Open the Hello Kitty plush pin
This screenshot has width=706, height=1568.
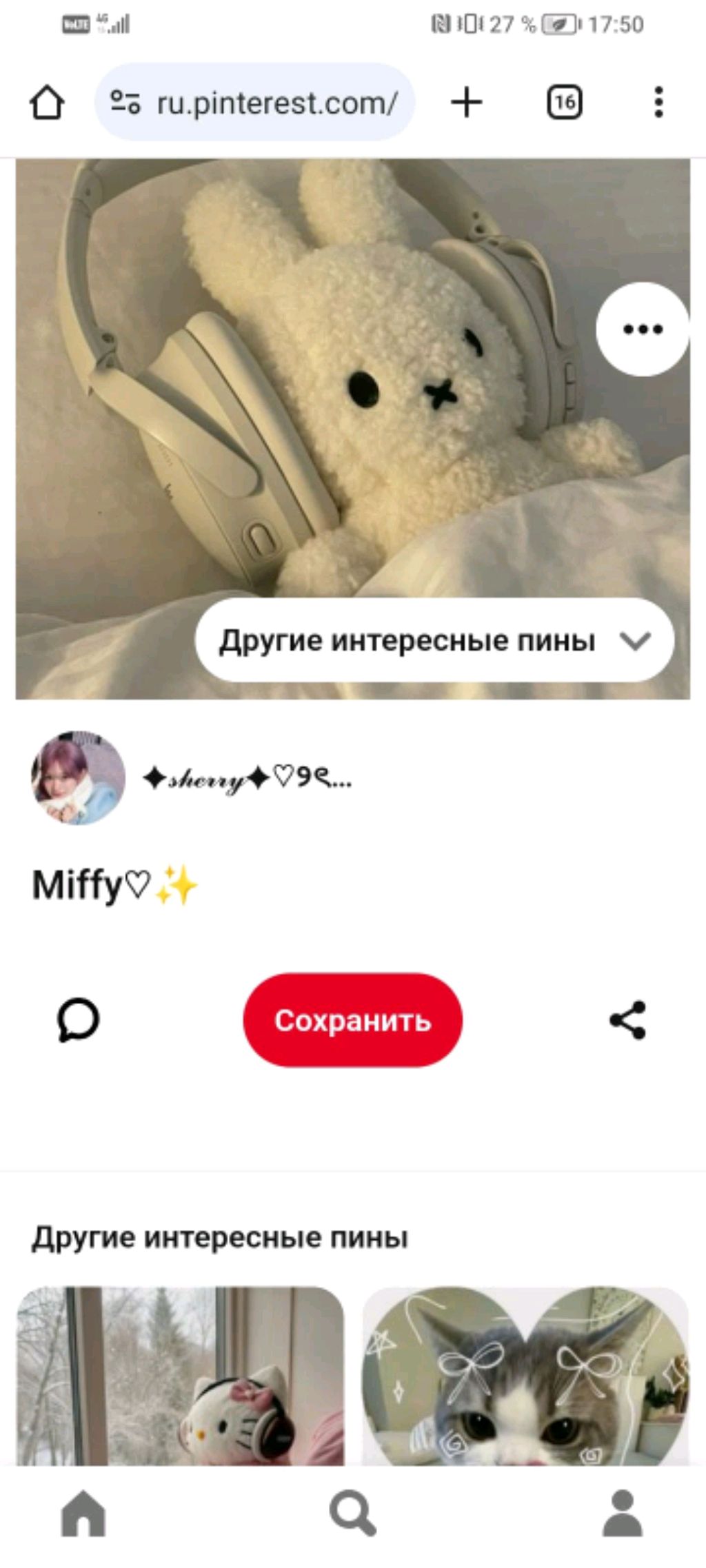coord(180,1378)
